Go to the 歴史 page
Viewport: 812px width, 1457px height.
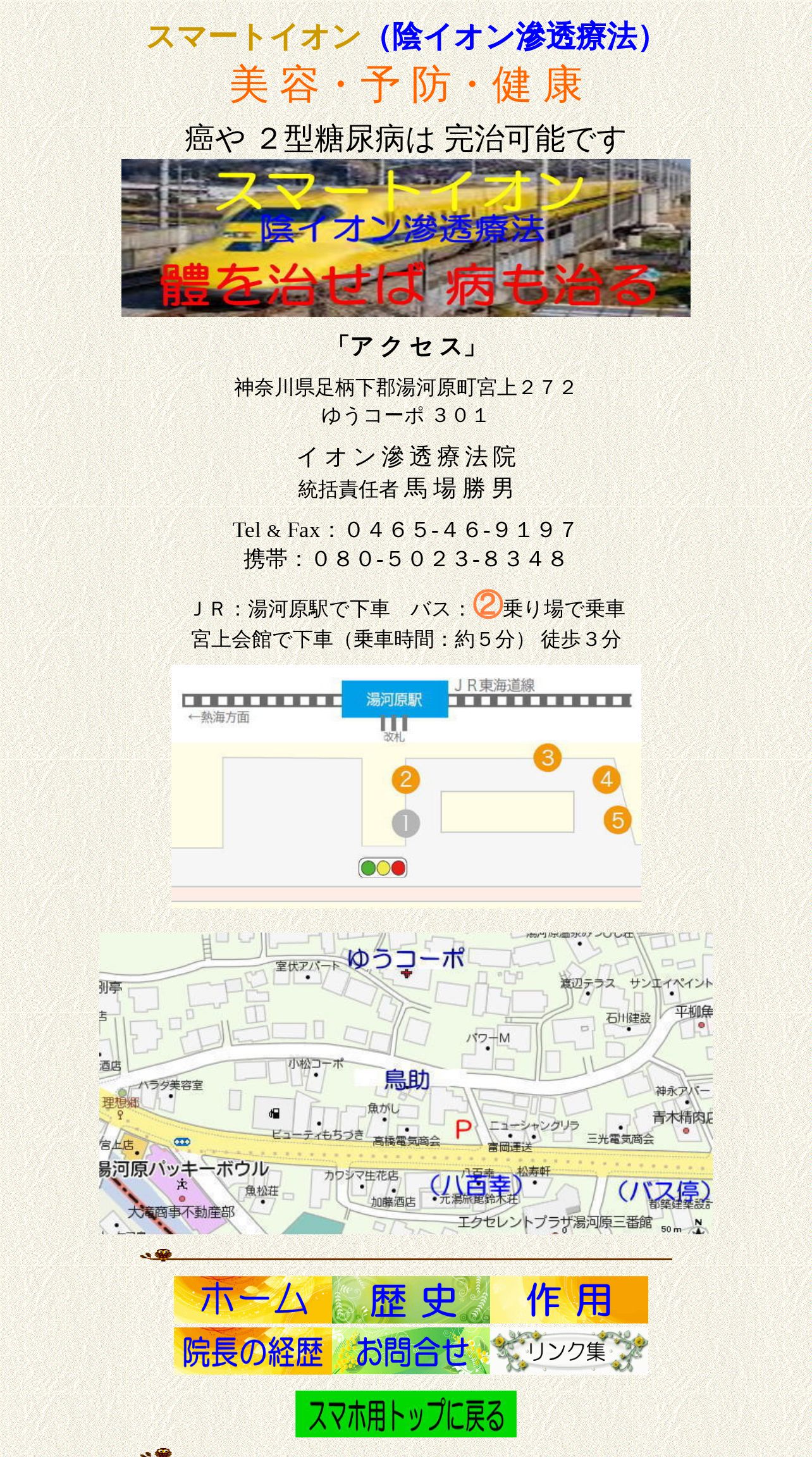(x=411, y=1299)
